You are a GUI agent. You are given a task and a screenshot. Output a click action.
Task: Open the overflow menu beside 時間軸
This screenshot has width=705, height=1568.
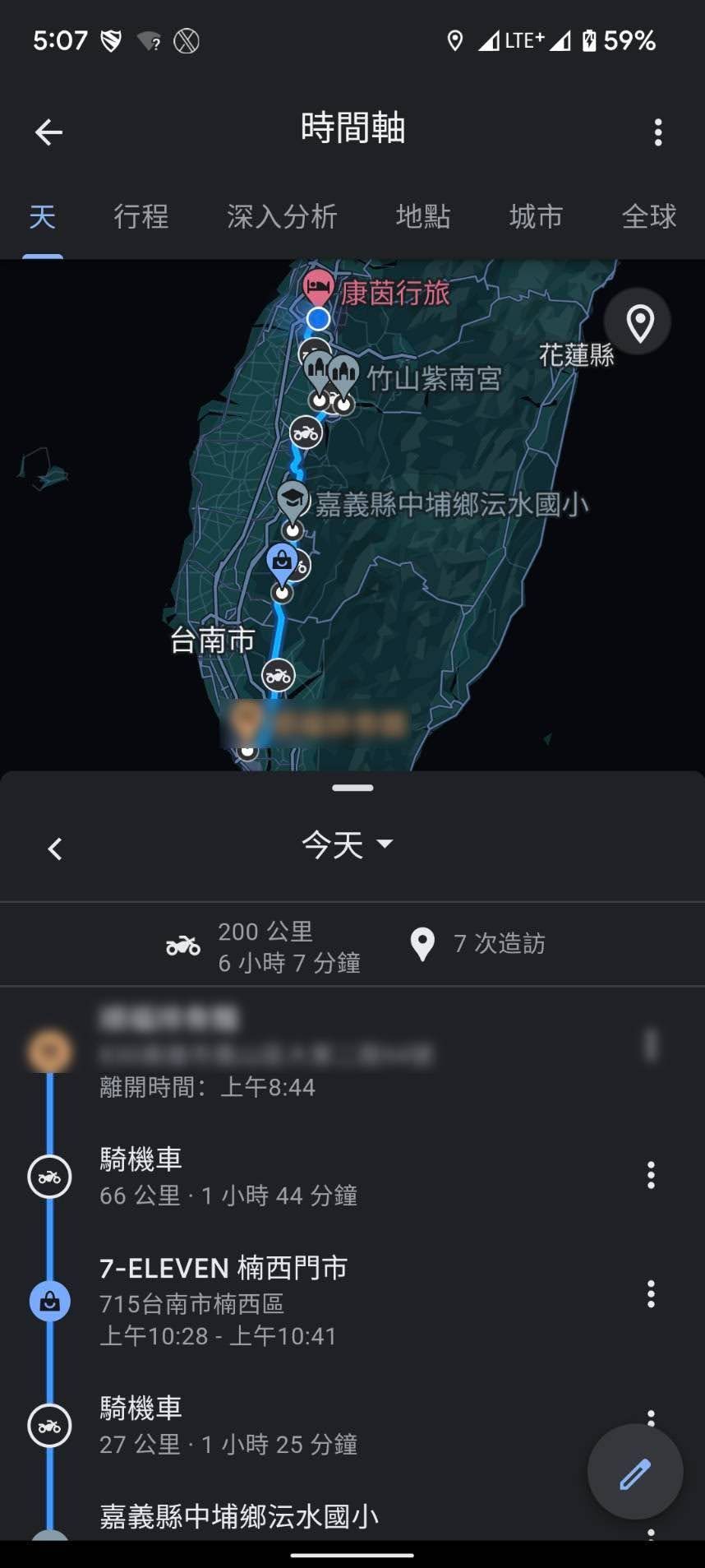click(657, 132)
